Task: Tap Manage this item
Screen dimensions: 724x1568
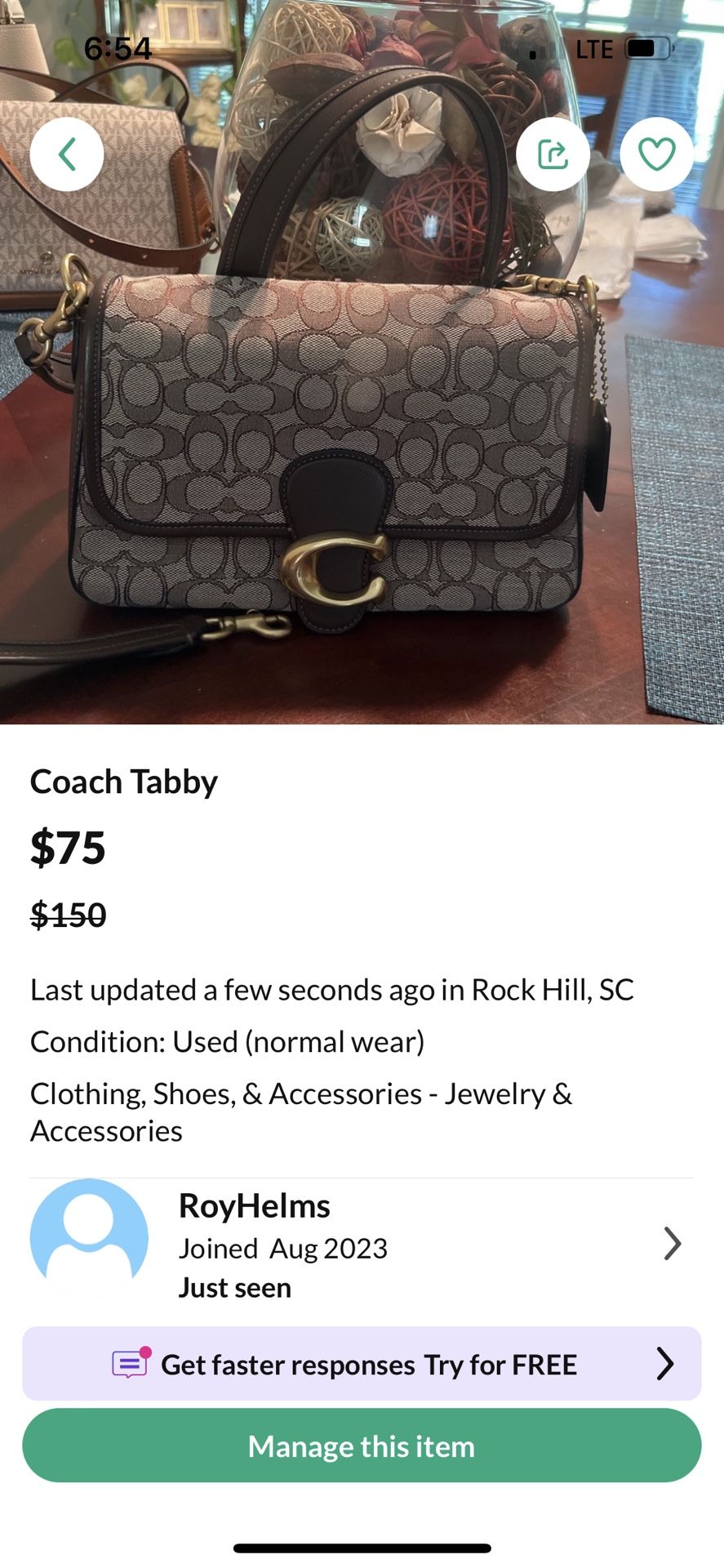Action: 362,1445
